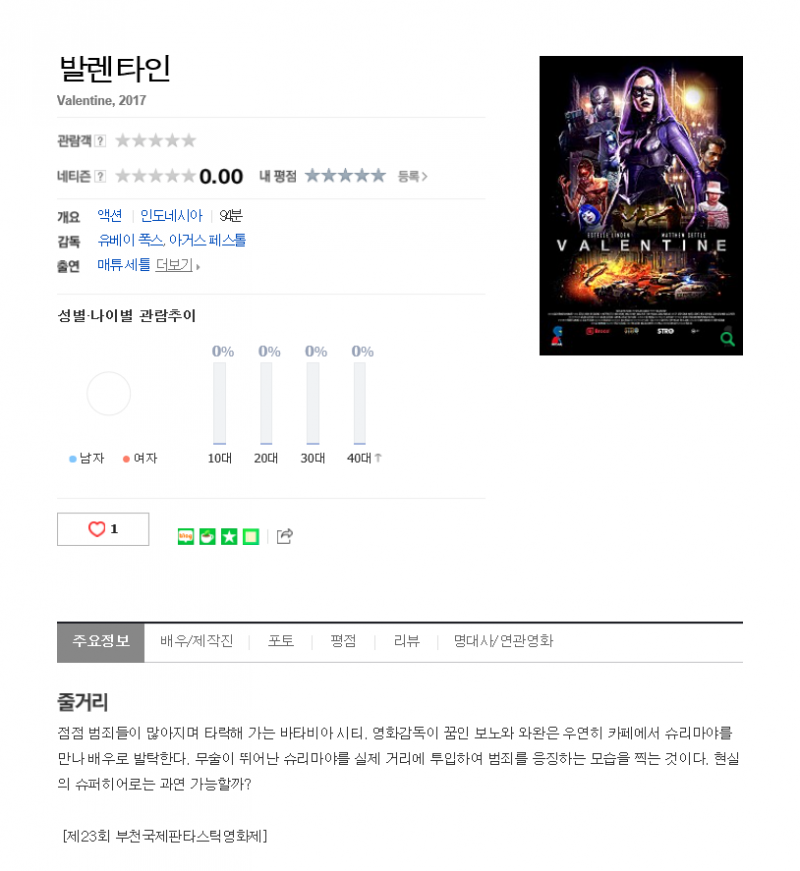Switch to the 평점 tab
The height and width of the screenshot is (871, 800).
pyautogui.click(x=343, y=641)
